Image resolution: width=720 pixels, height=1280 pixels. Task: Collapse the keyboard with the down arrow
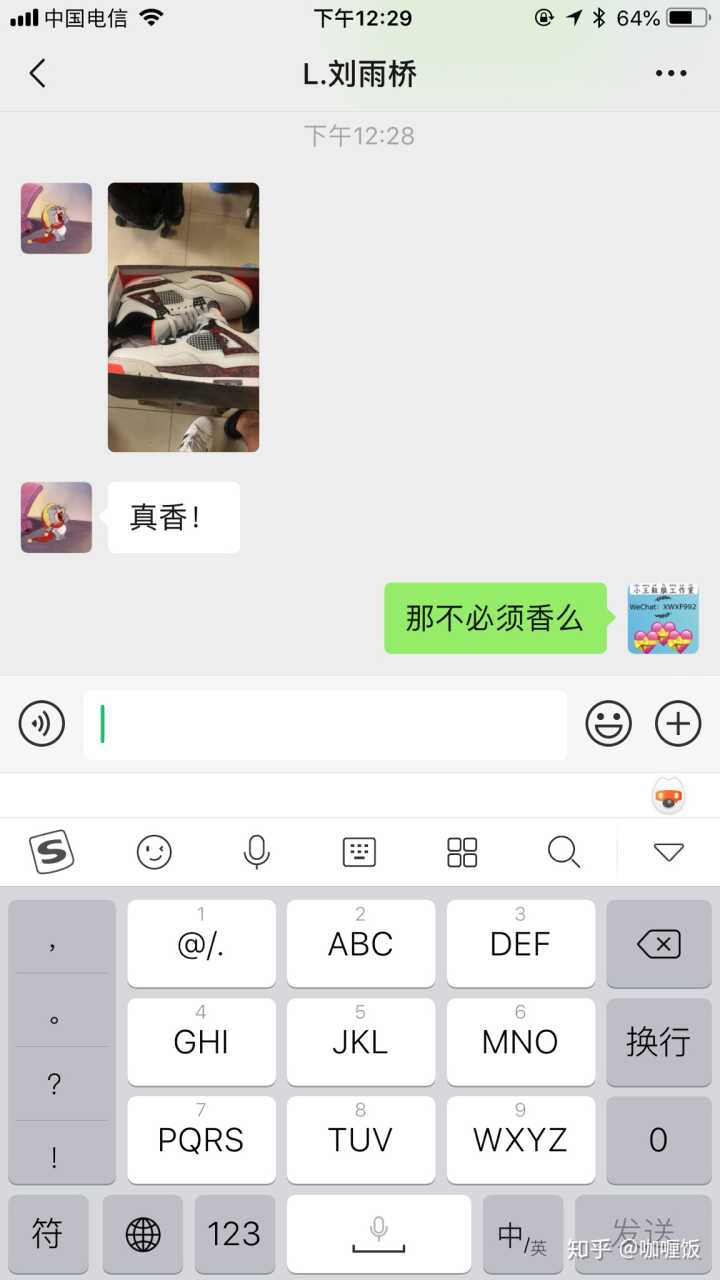point(668,852)
